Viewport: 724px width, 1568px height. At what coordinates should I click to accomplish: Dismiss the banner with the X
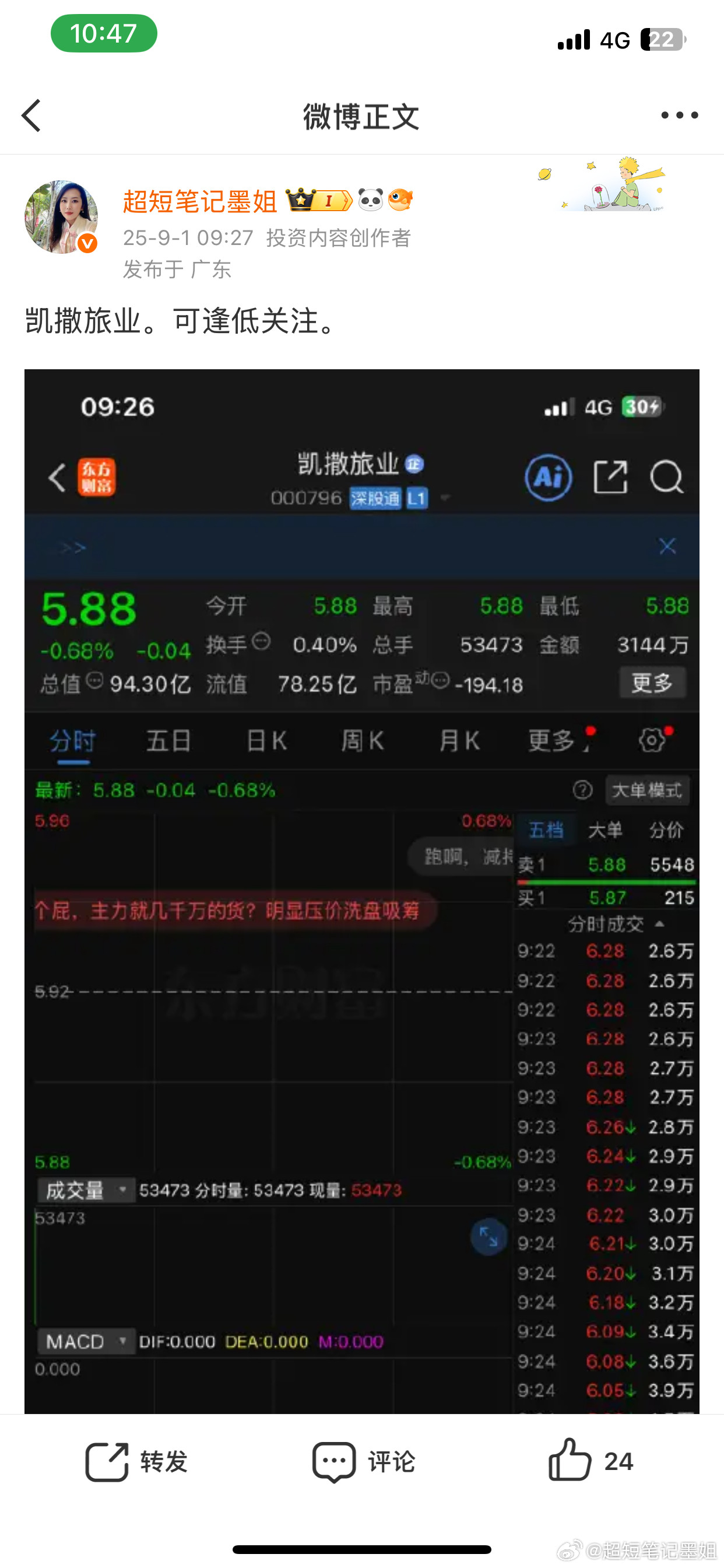point(667,546)
